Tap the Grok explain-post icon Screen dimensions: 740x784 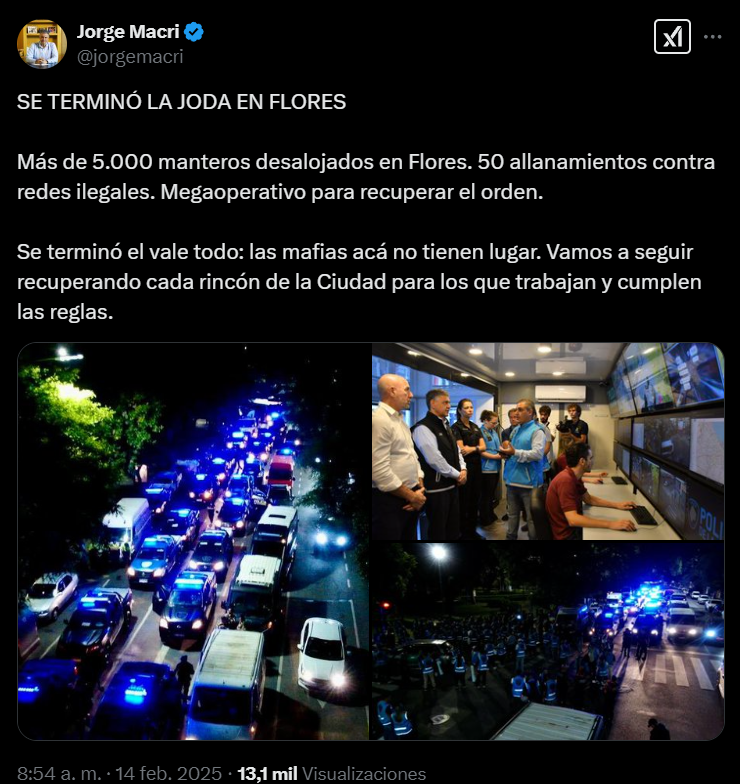671,38
